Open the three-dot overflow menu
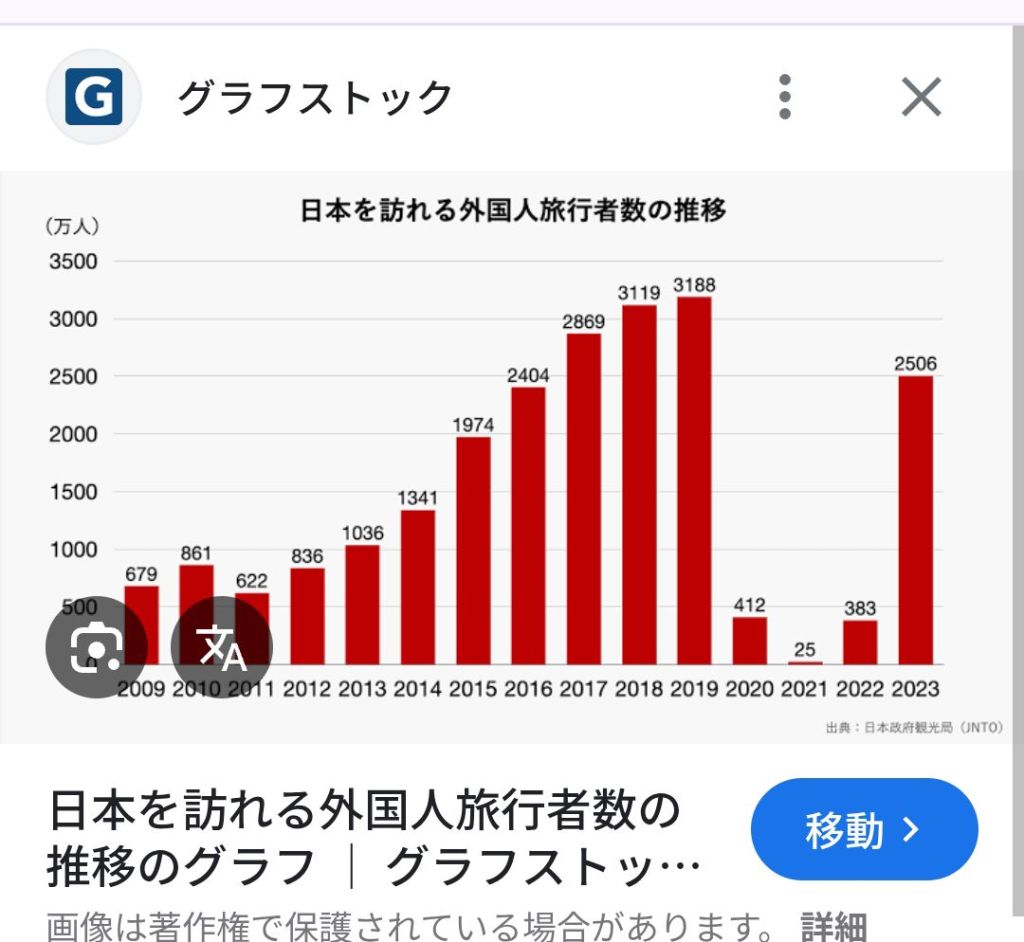The height and width of the screenshot is (942, 1024). [x=785, y=97]
